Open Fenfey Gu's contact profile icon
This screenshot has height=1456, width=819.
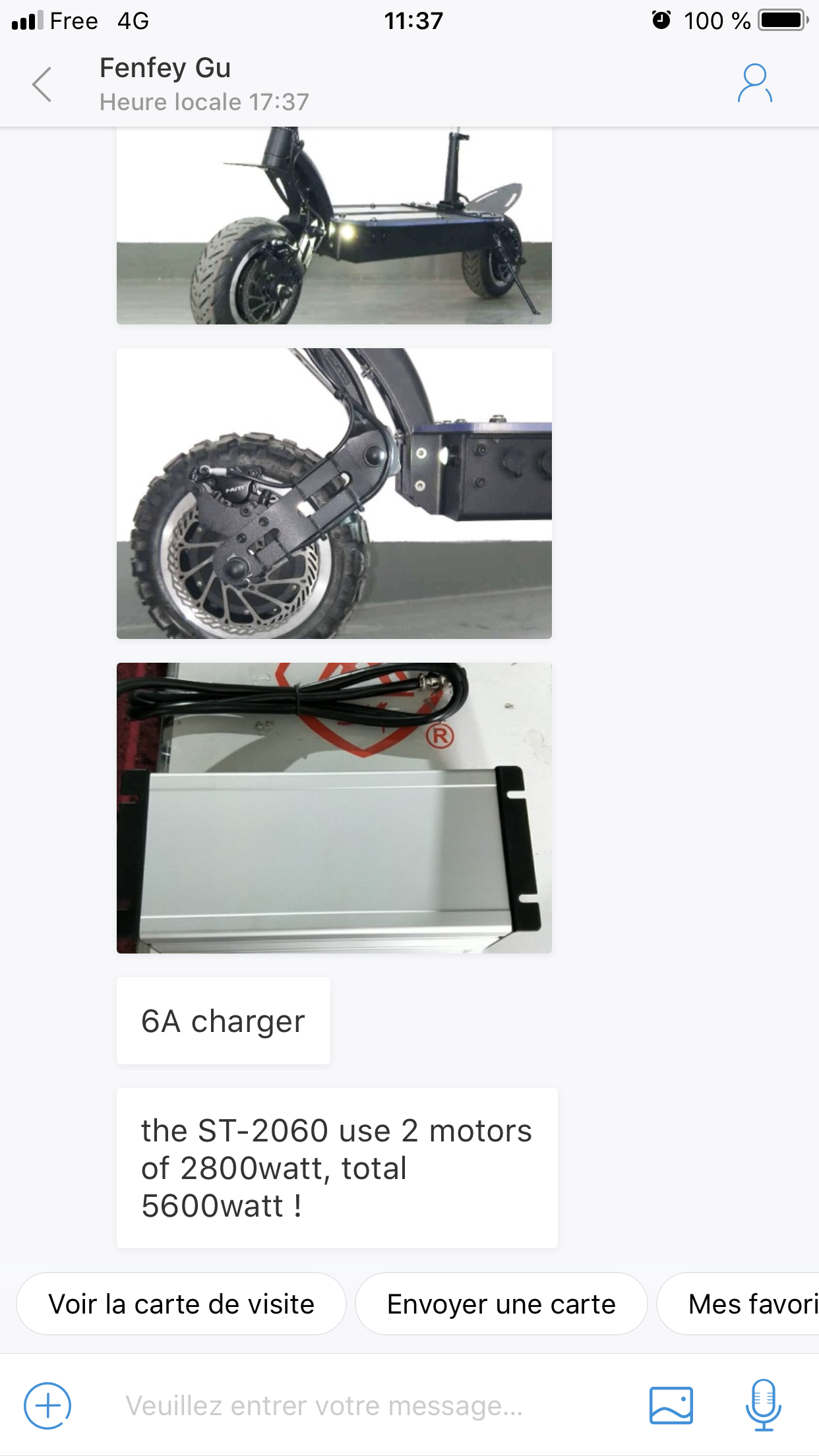[x=754, y=83]
